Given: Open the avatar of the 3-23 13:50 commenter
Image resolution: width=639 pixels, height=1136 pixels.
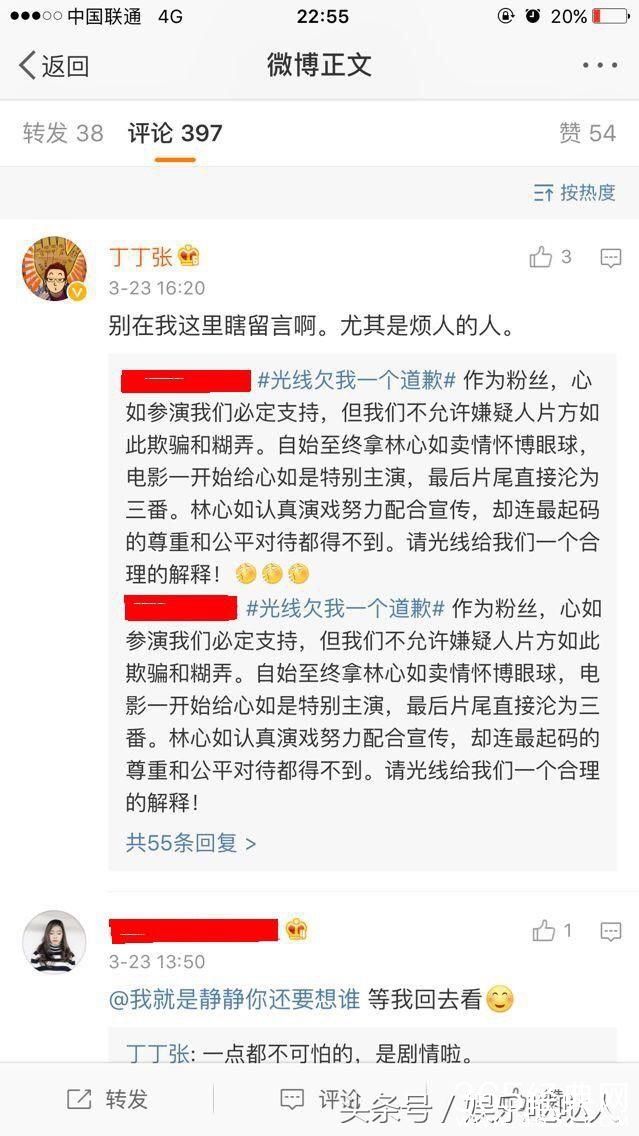Looking at the screenshot, I should (54, 941).
